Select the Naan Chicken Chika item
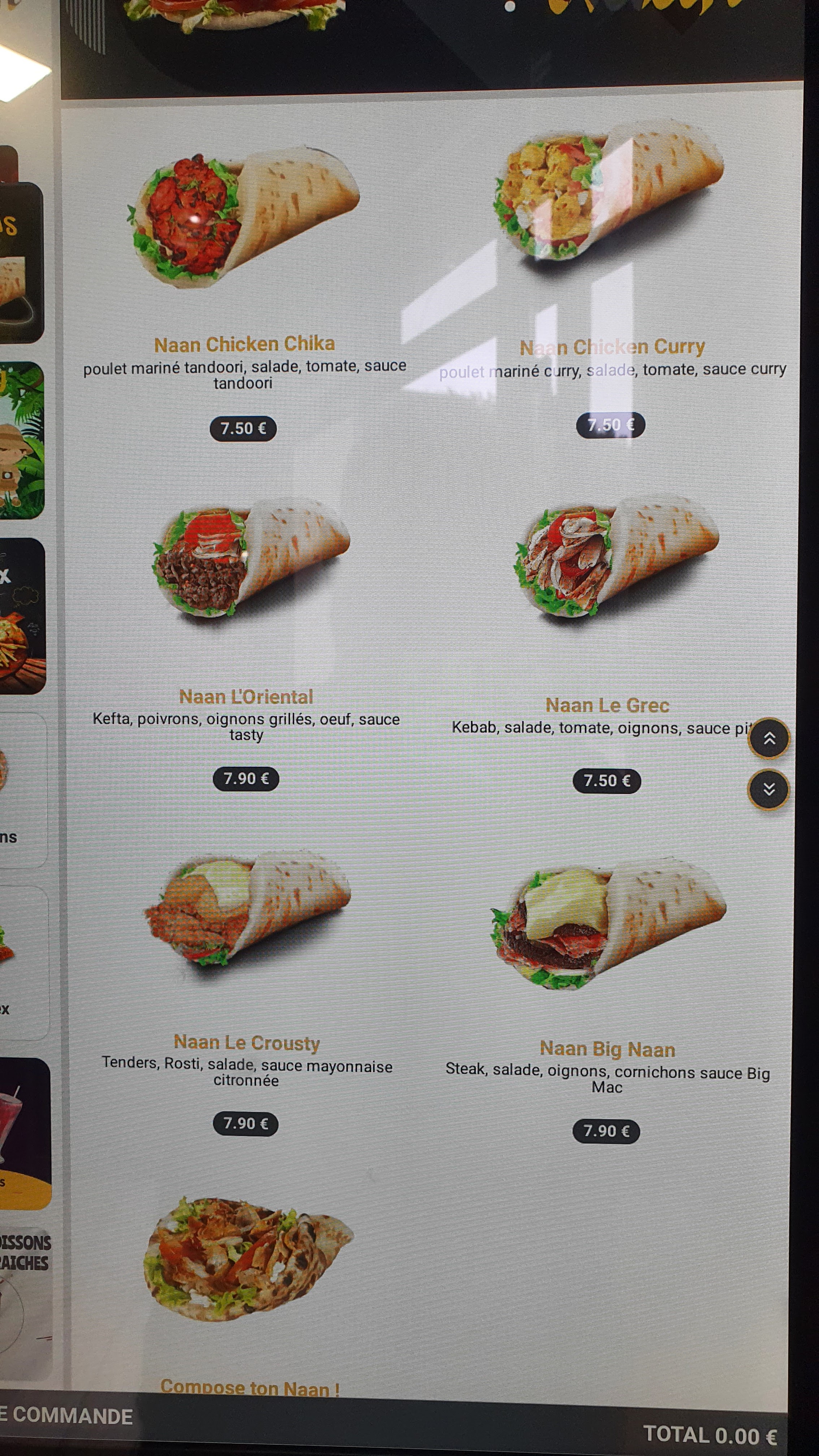 (244, 220)
